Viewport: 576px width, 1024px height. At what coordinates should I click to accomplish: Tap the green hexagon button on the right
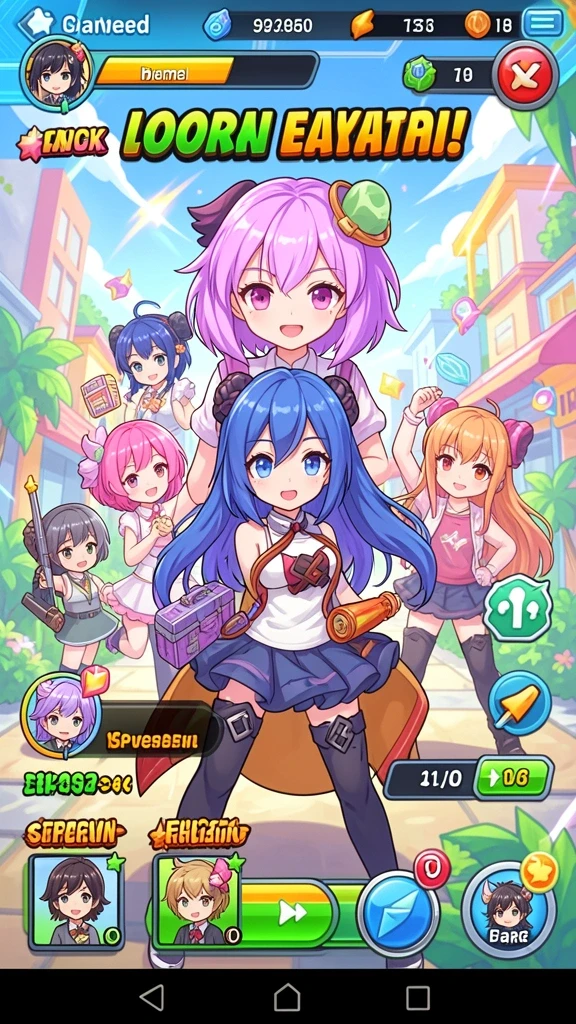[518, 608]
